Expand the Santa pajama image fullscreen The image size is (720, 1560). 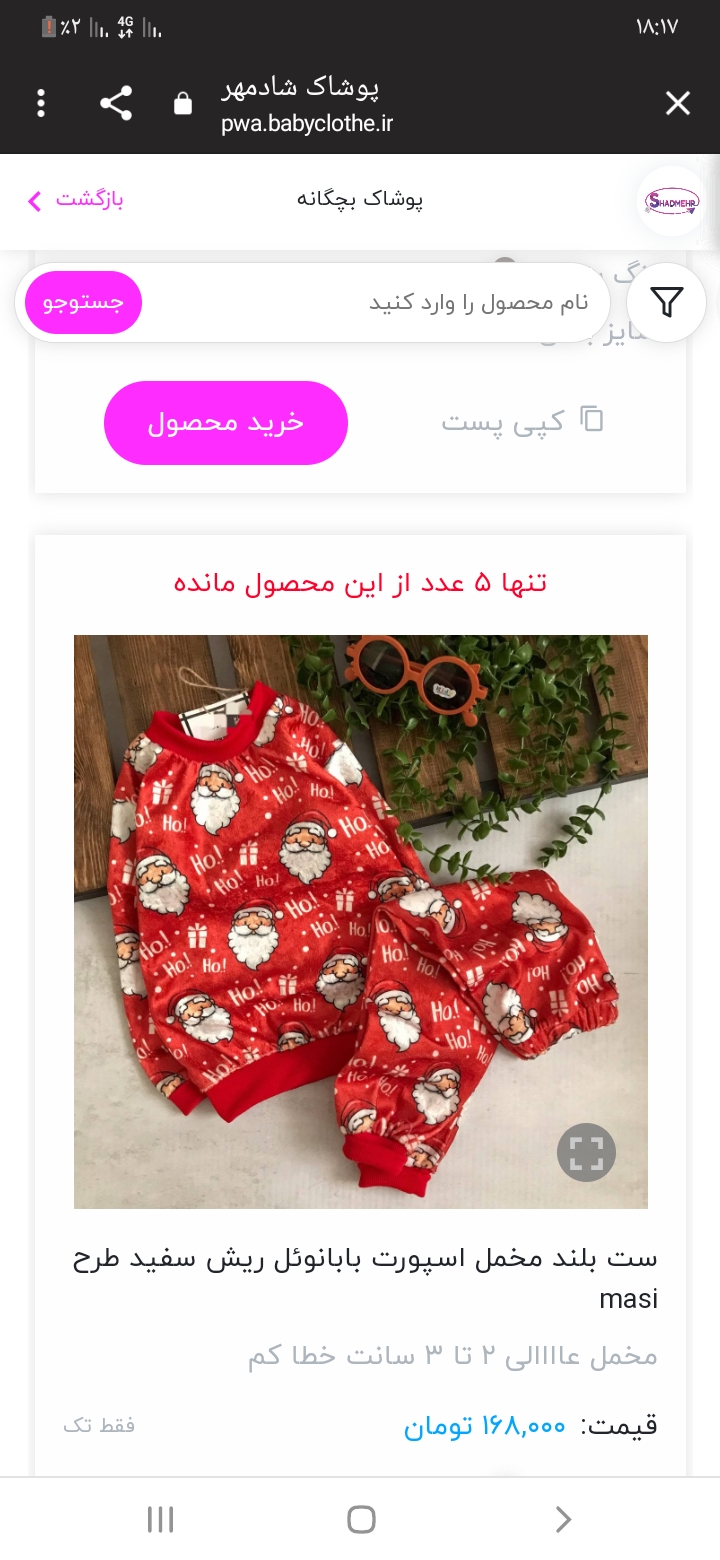pyautogui.click(x=586, y=1153)
